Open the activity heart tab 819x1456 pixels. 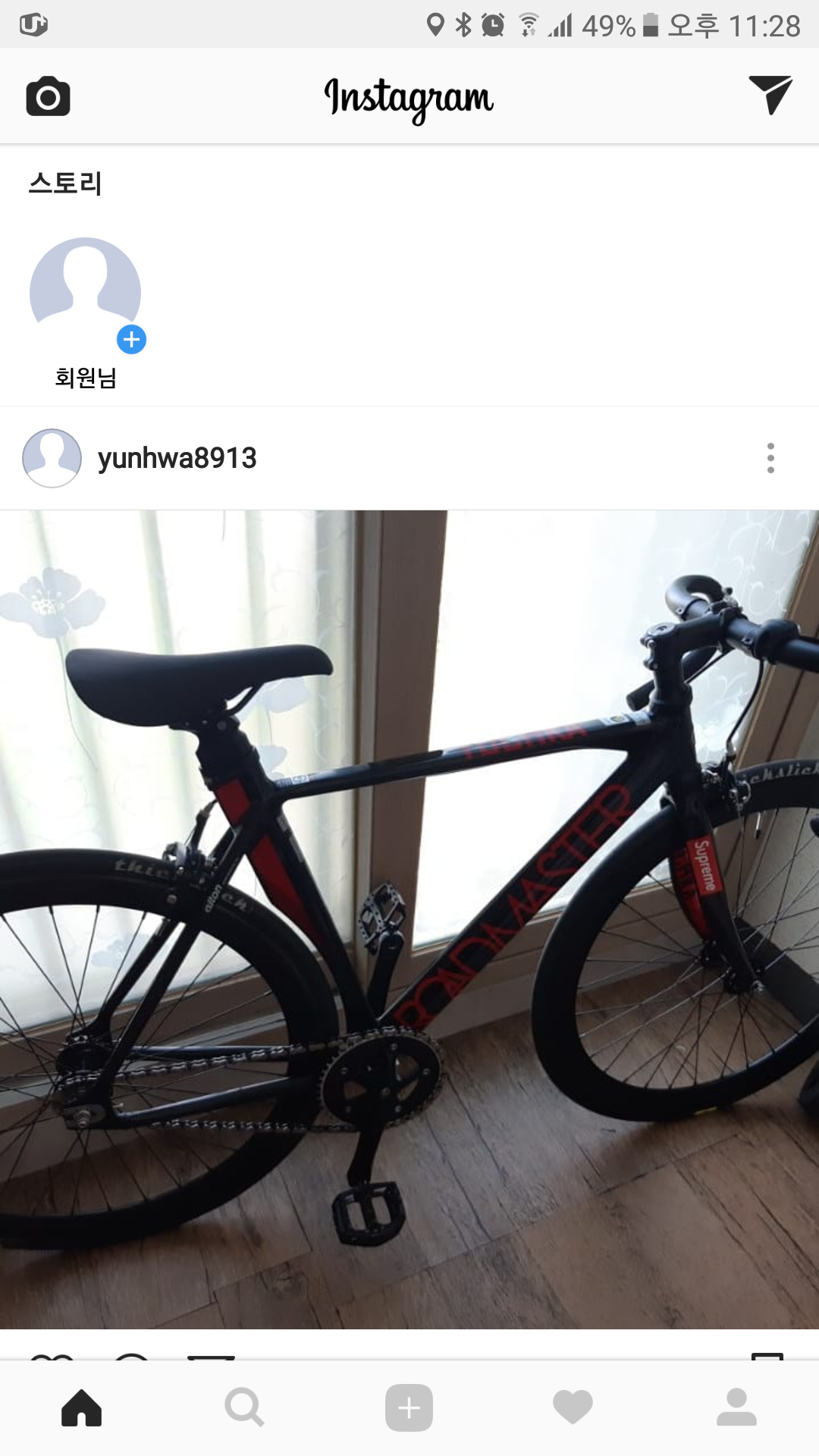pos(573,1407)
